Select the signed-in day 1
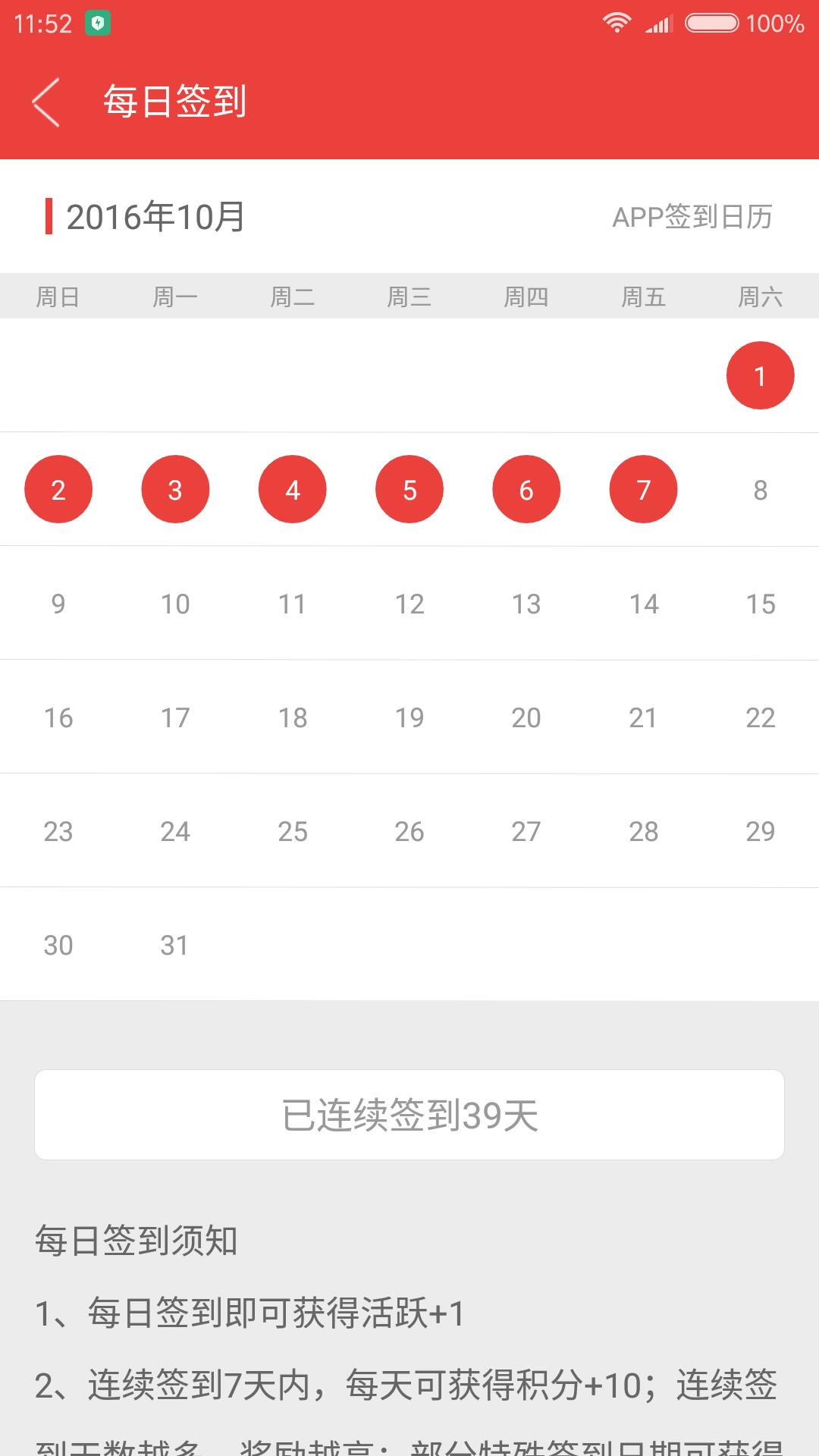Screen dimensions: 819x1456 (x=761, y=375)
